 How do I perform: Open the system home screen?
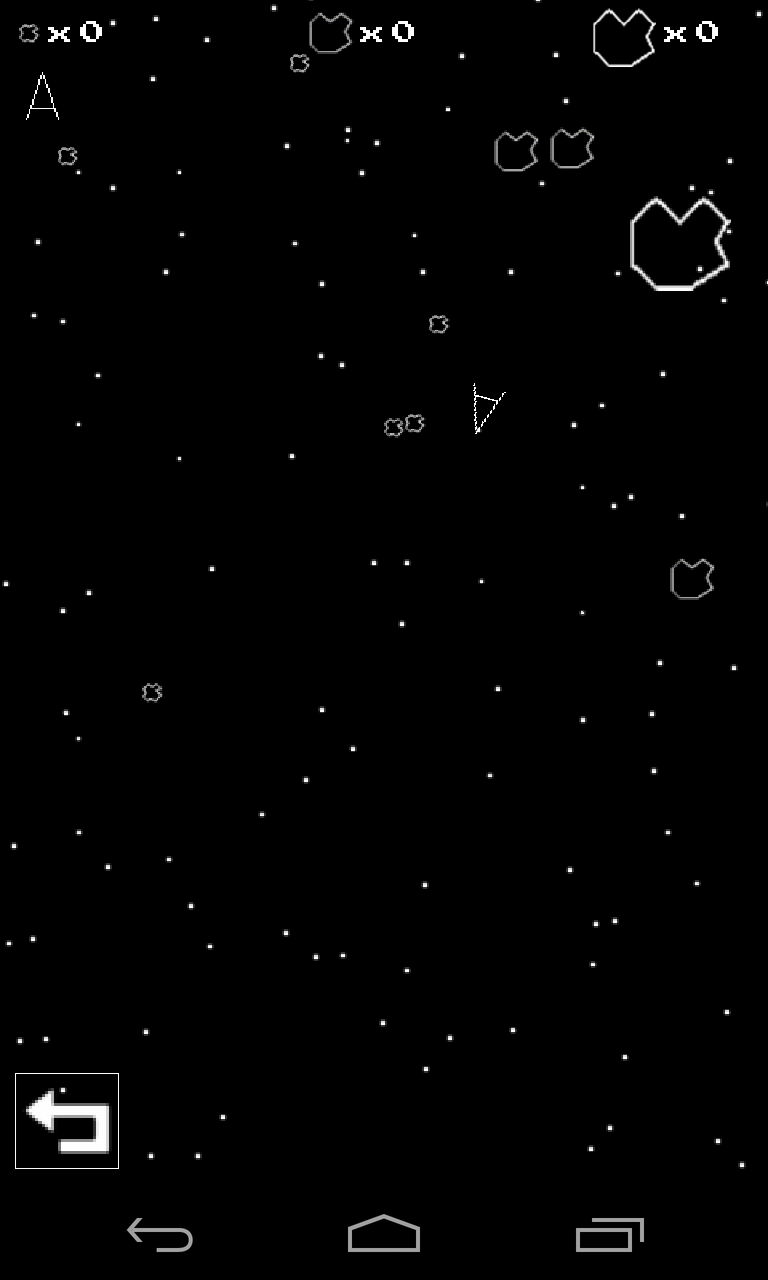[384, 1234]
